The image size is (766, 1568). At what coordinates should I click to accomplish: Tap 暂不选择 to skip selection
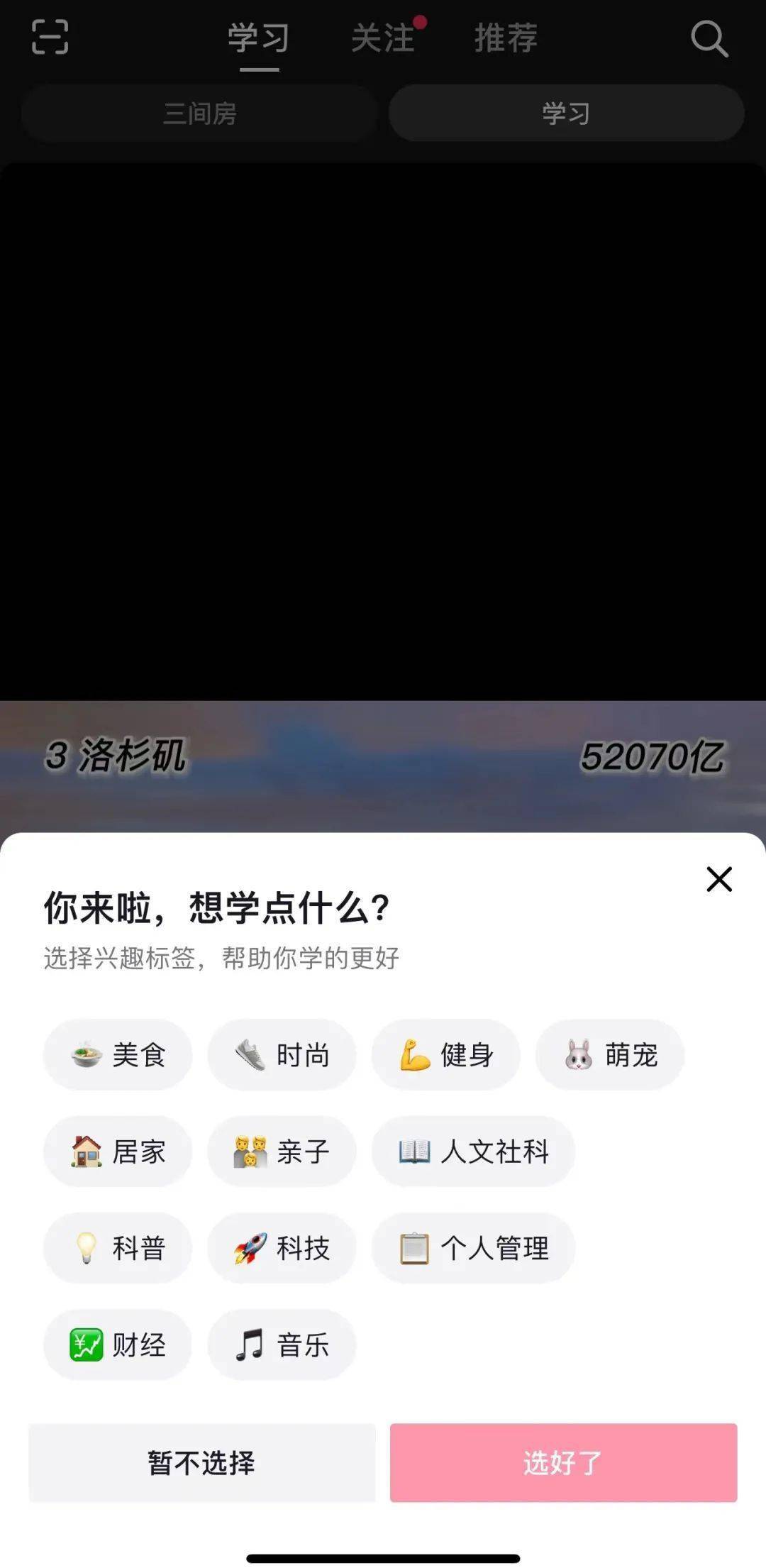201,1462
